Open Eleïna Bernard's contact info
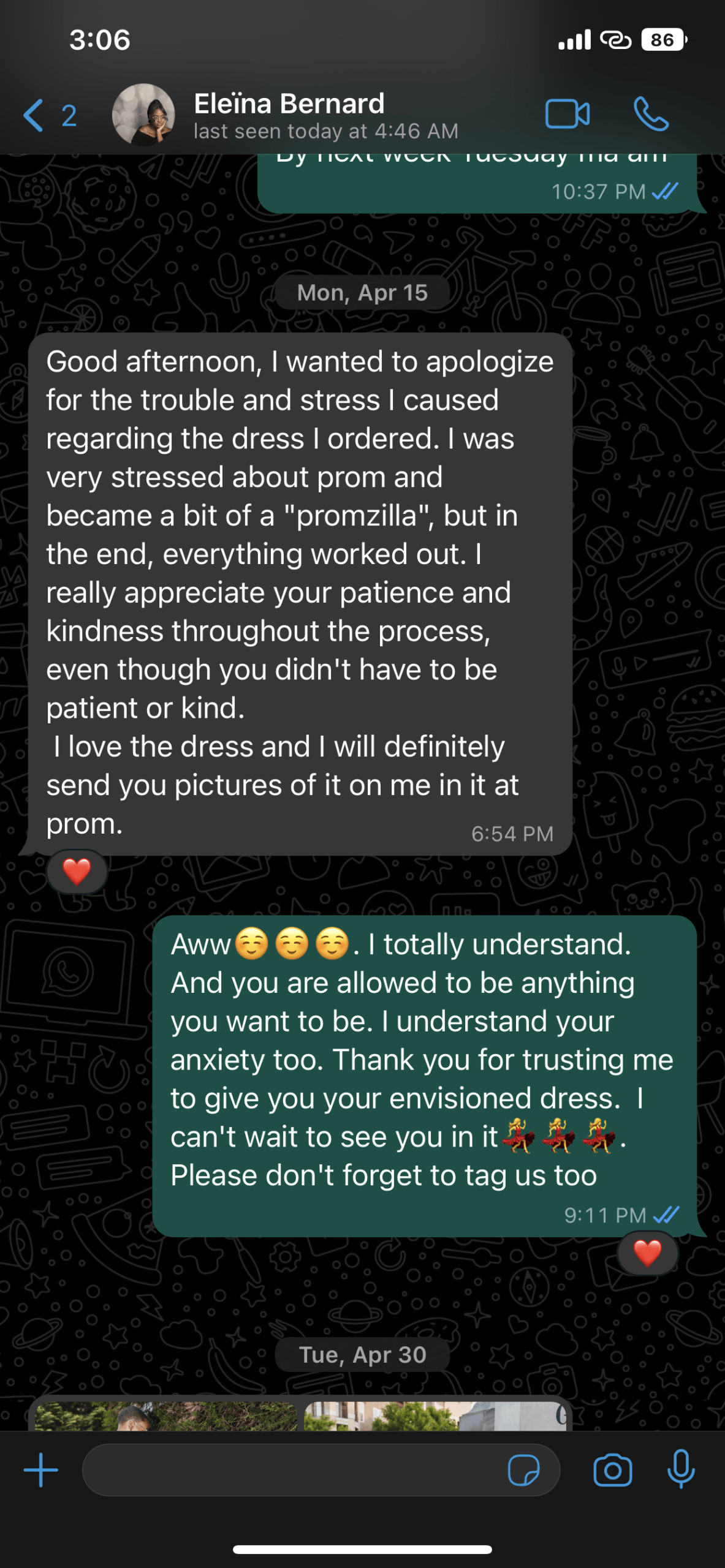This screenshot has width=725, height=1568. tap(288, 115)
